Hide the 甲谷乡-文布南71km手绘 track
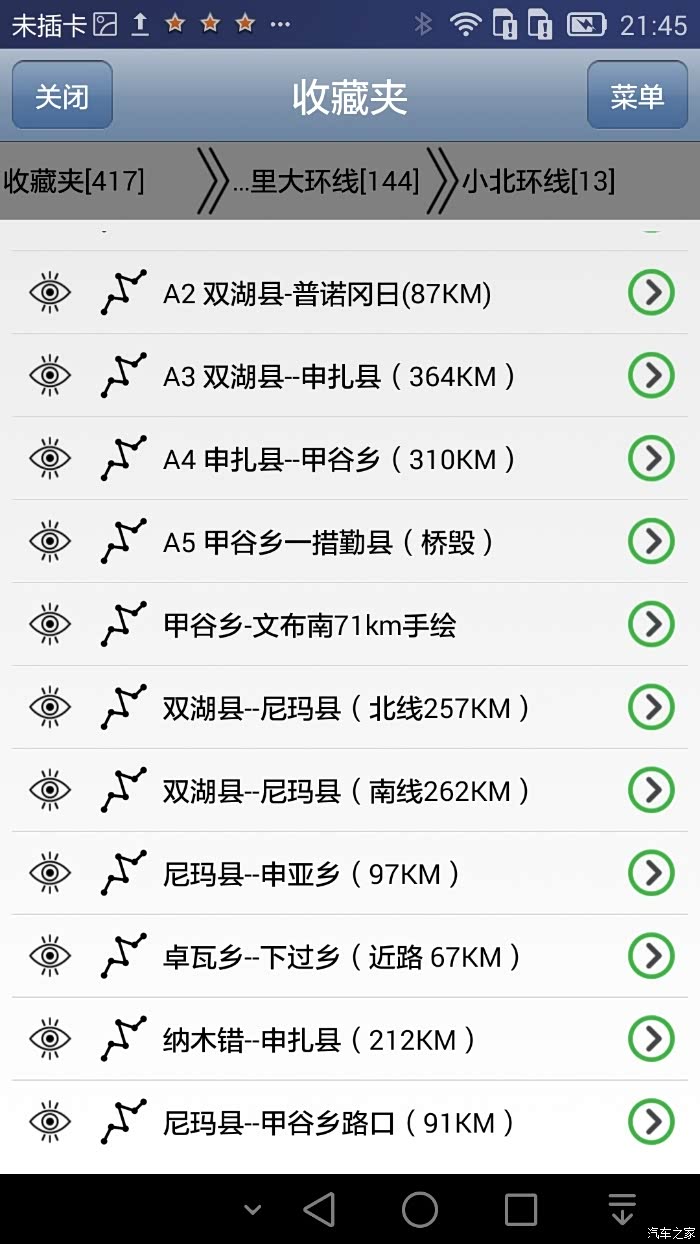700x1244 pixels. (x=50, y=625)
